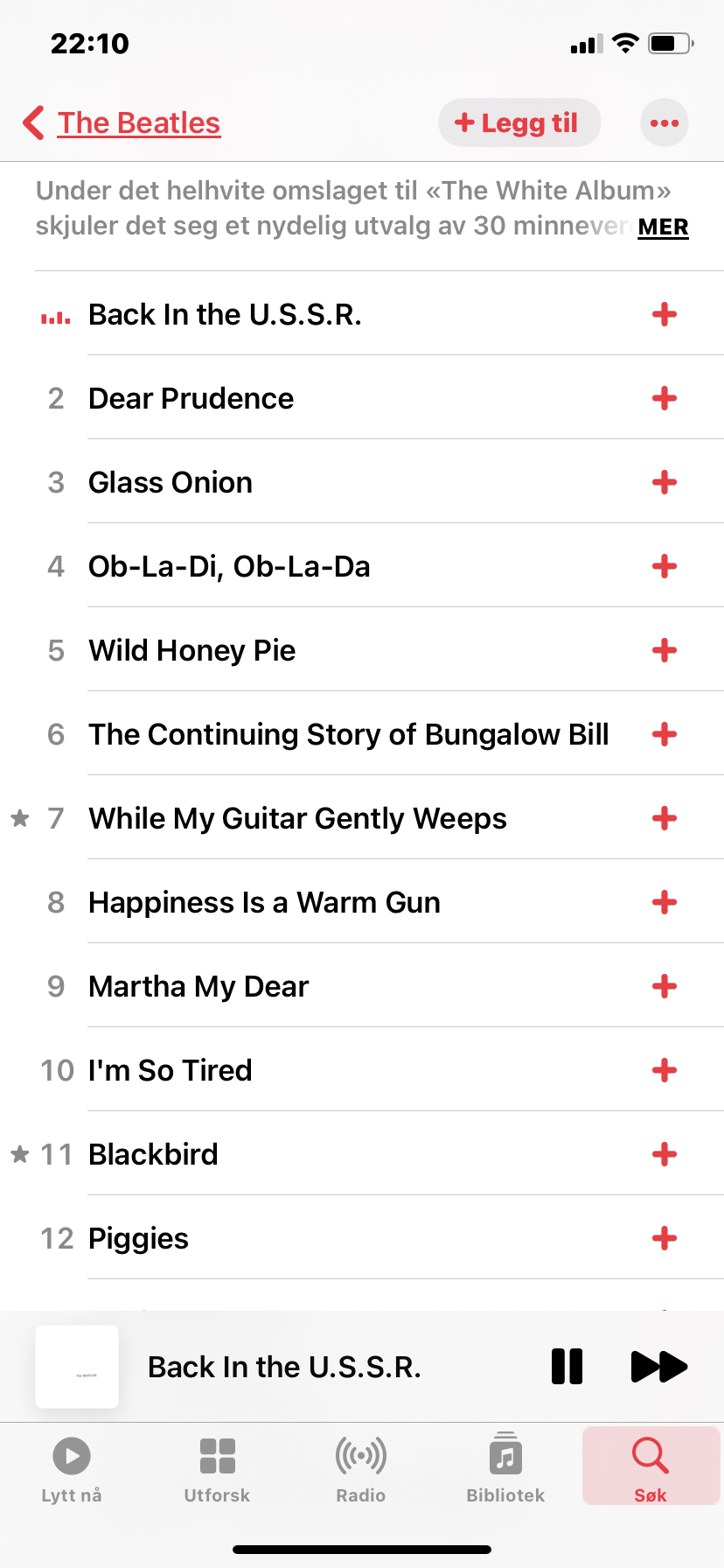
Task: Open the three-dot more options menu
Action: click(x=665, y=122)
